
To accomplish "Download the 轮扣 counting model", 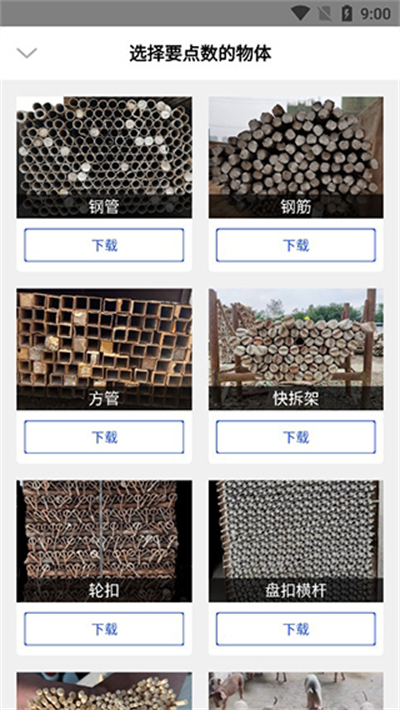I will coord(104,629).
